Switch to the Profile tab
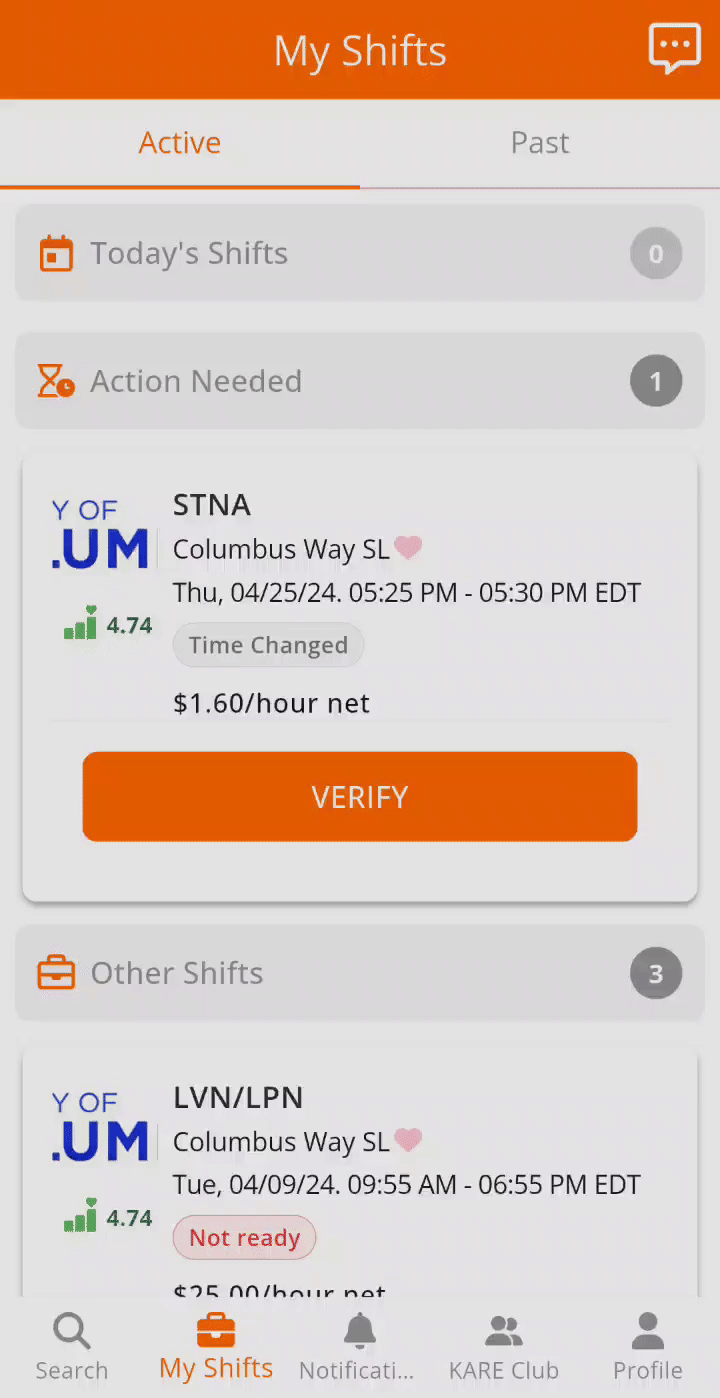 click(x=648, y=1347)
